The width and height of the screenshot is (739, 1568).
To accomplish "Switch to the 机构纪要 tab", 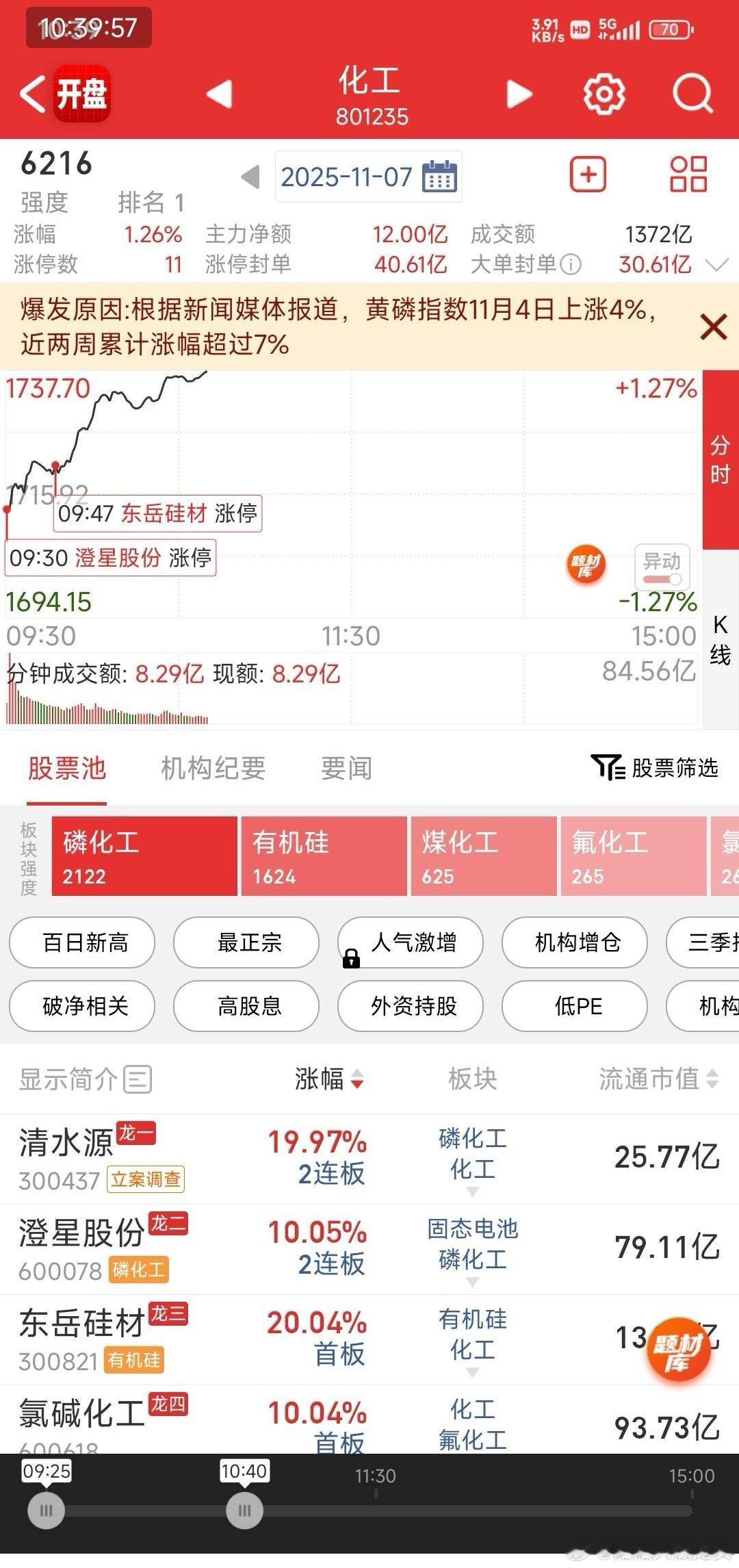I will tap(213, 769).
